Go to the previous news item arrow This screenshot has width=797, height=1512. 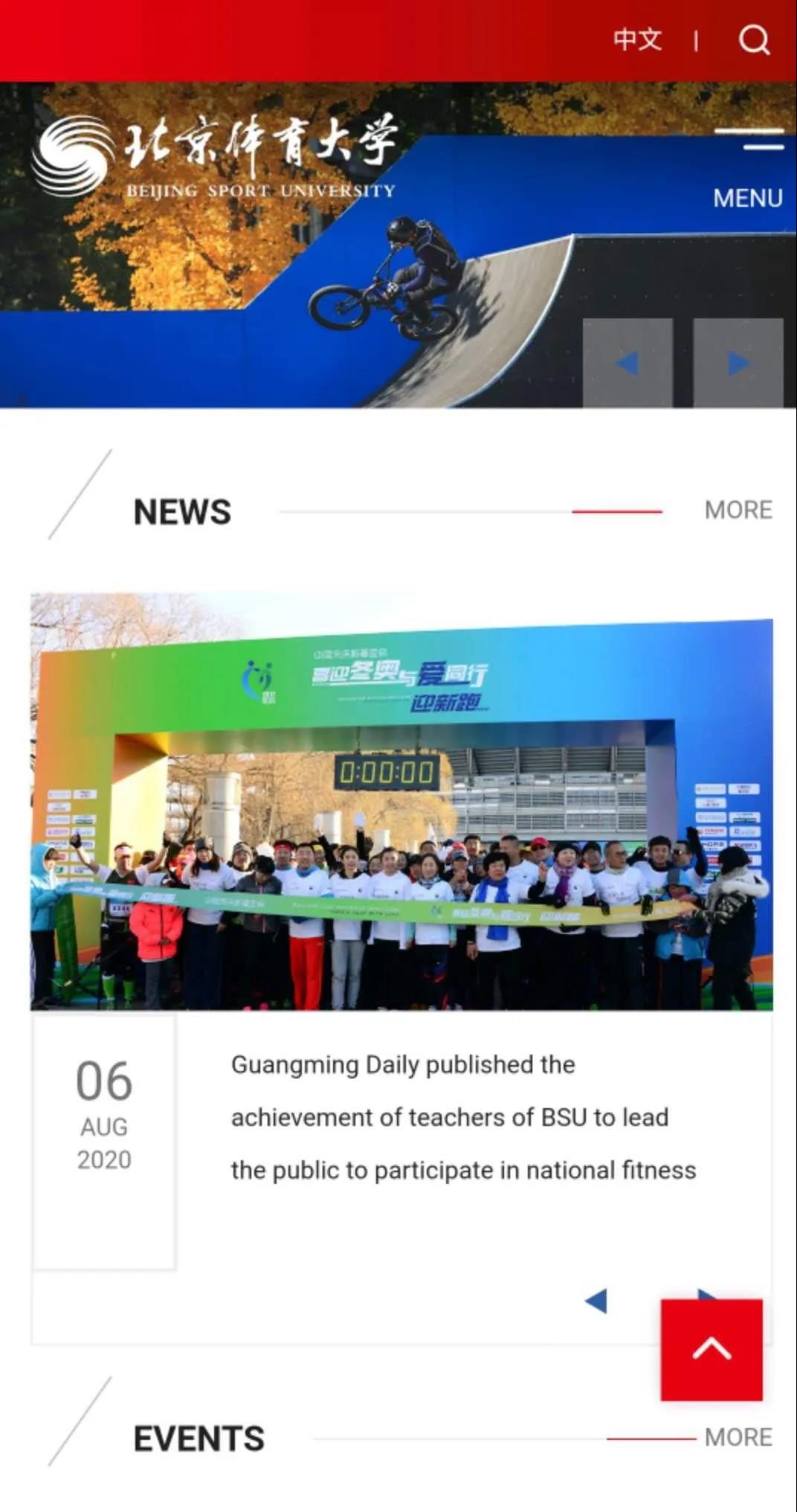[596, 1301]
